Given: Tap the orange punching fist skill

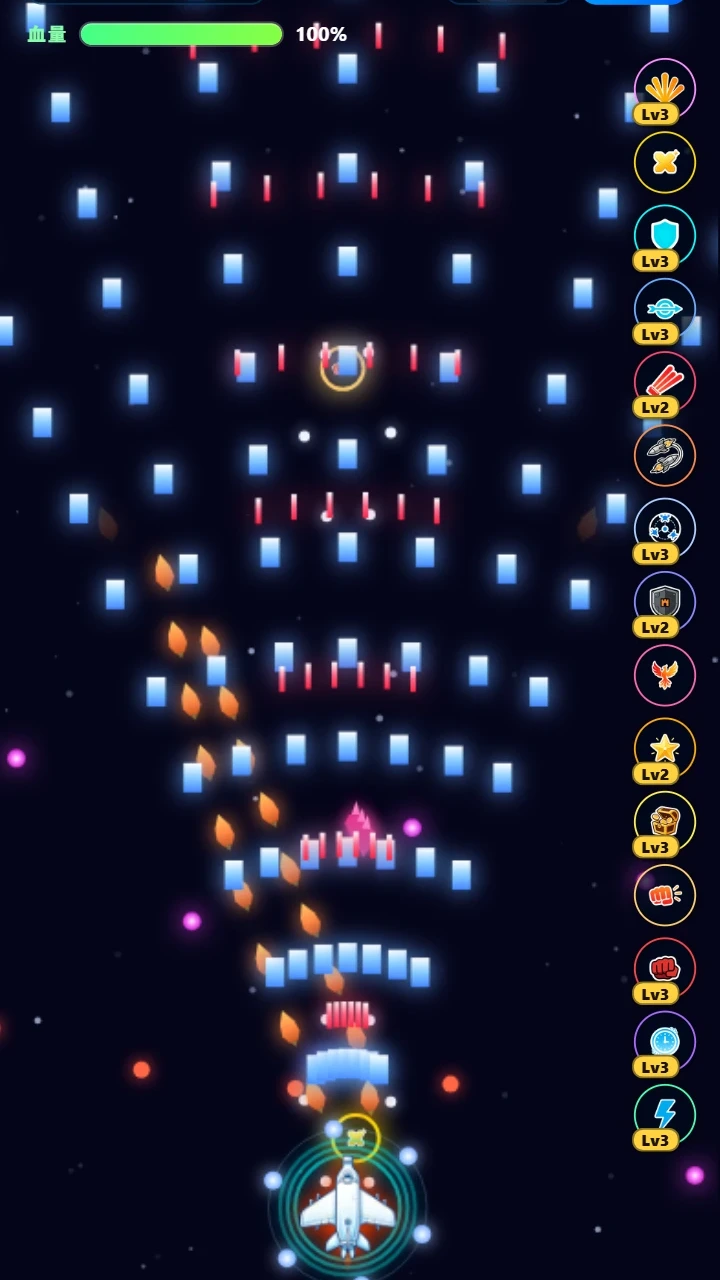Looking at the screenshot, I should coord(665,895).
